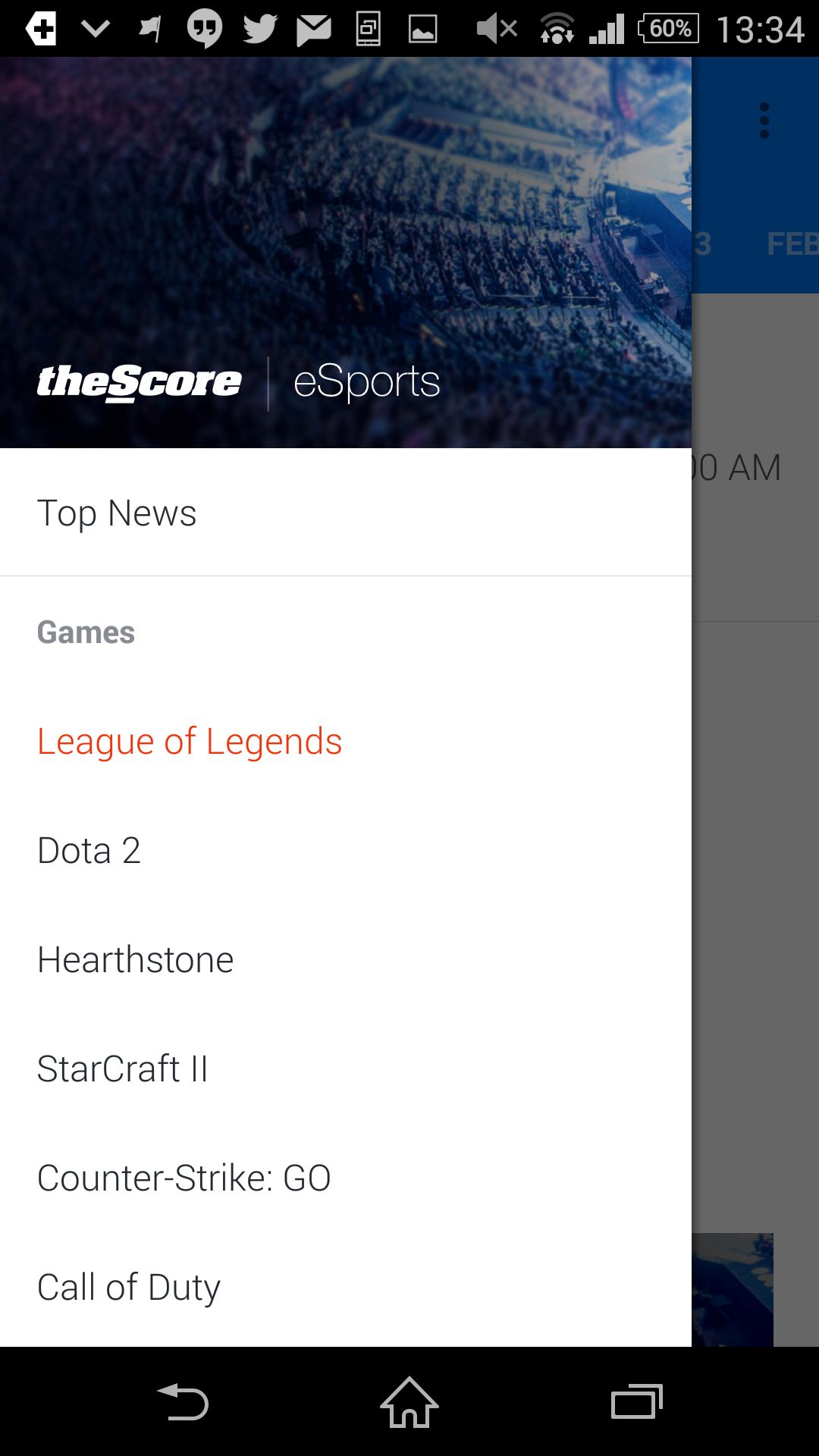Open the Dota 2 section
This screenshot has height=1456, width=819.
346,851
